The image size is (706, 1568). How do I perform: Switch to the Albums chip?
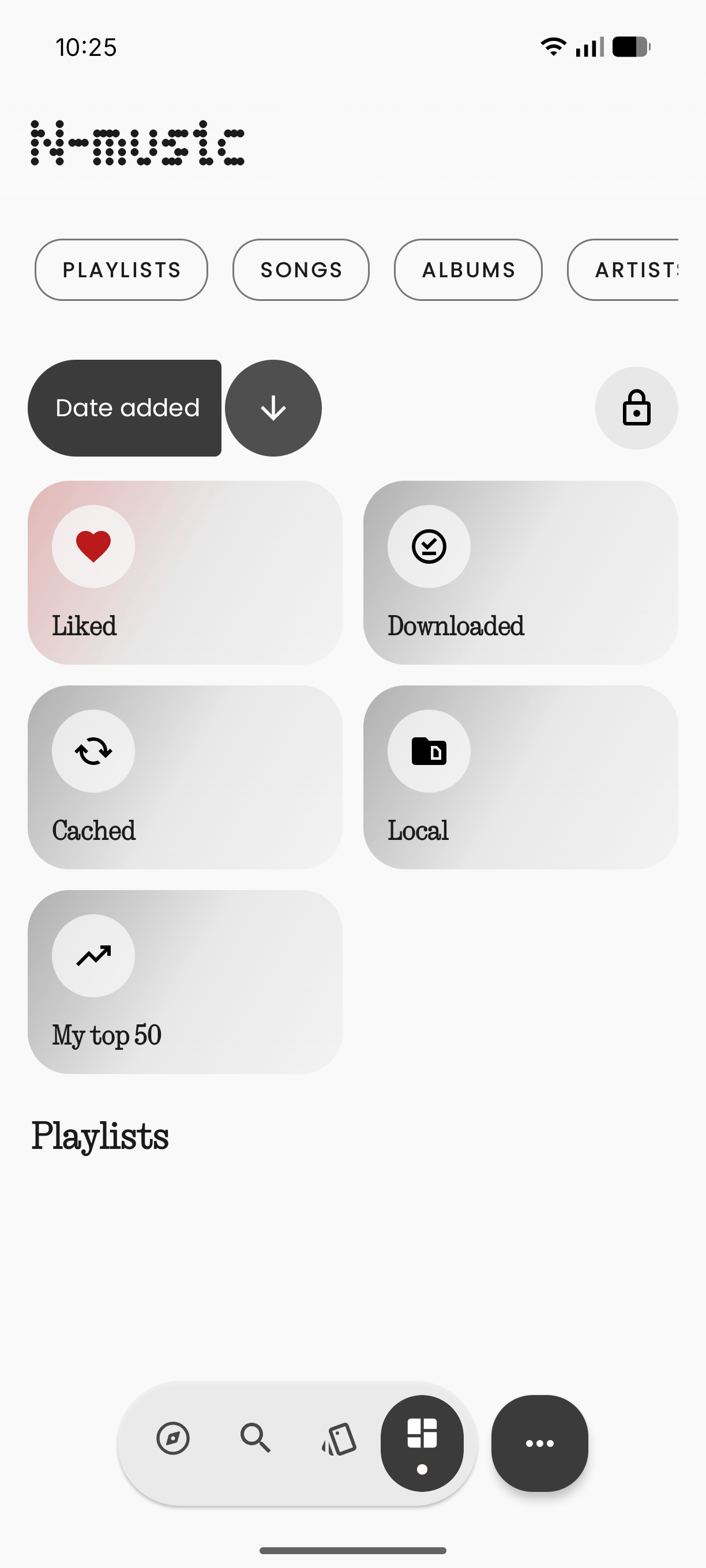[468, 270]
